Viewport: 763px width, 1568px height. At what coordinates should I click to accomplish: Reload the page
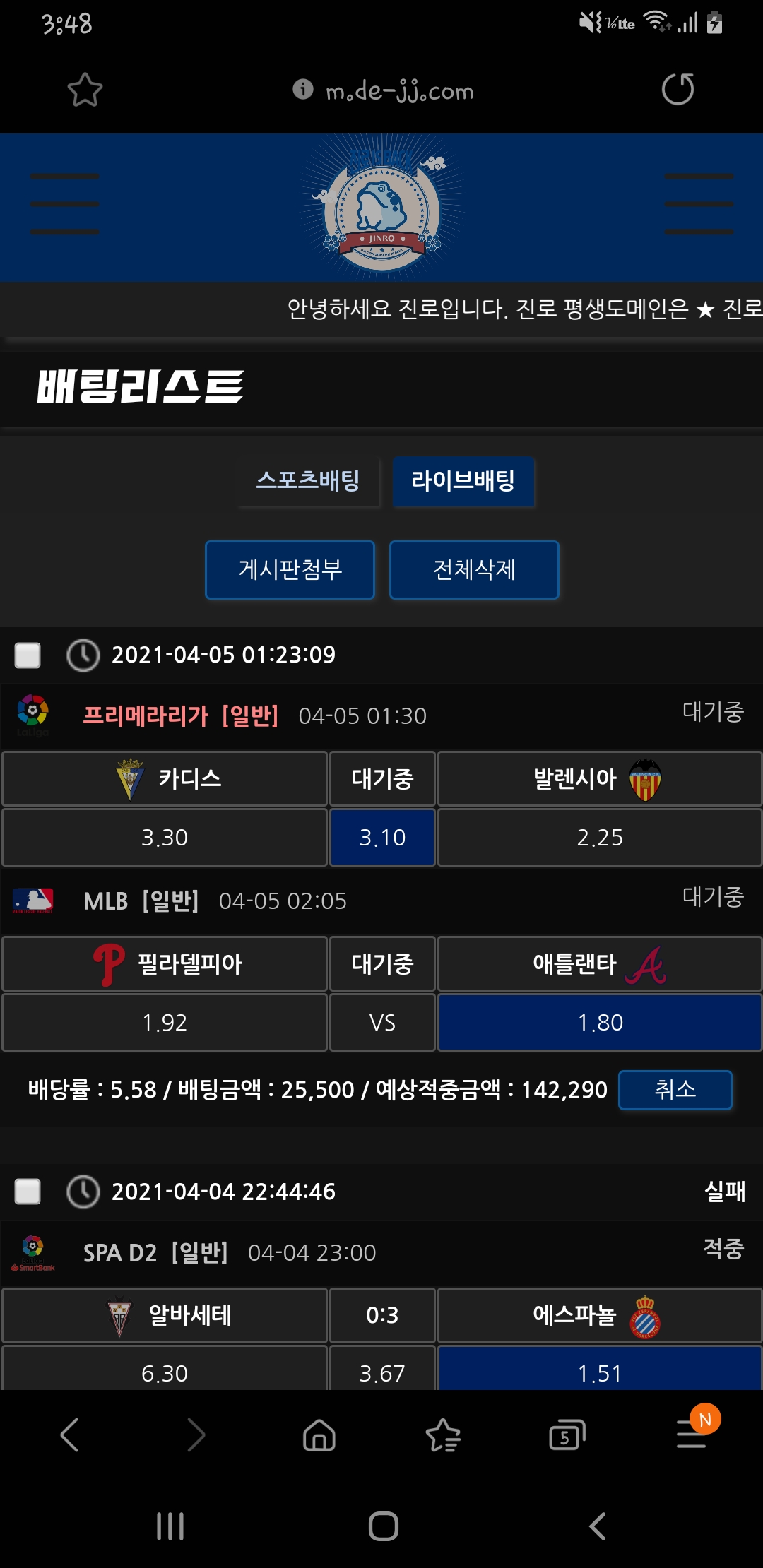tap(678, 89)
